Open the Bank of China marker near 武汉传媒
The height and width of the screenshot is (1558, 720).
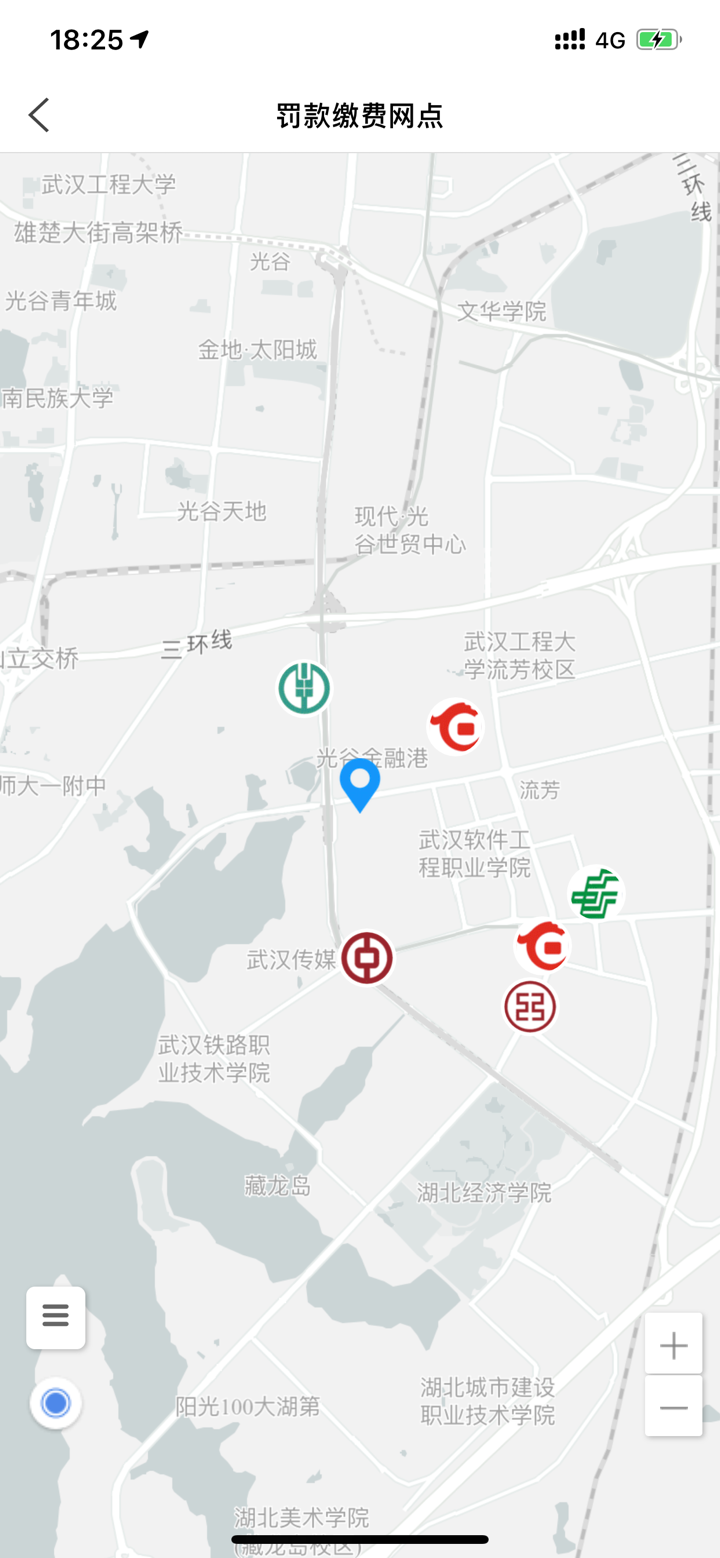point(366,957)
